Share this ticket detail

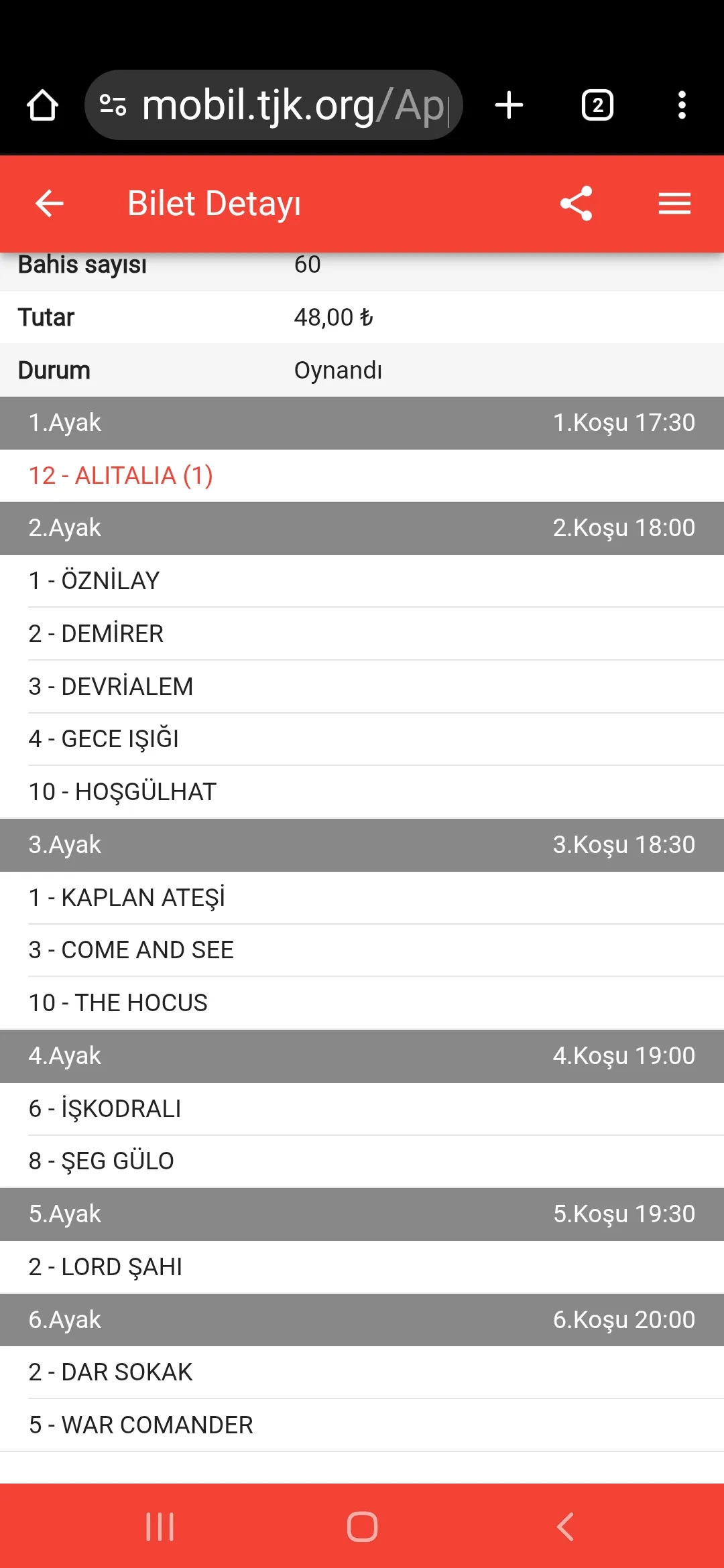point(577,204)
